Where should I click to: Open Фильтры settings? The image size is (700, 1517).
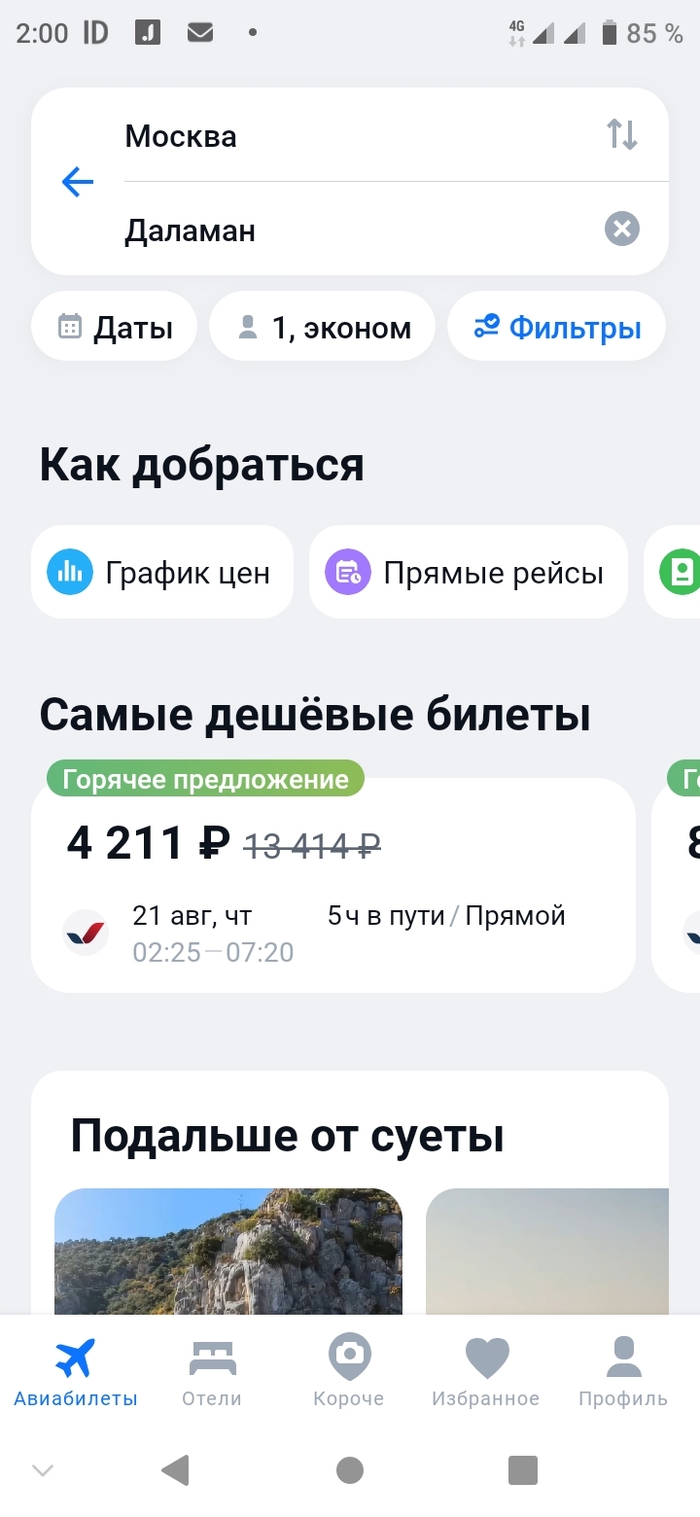[x=556, y=327]
